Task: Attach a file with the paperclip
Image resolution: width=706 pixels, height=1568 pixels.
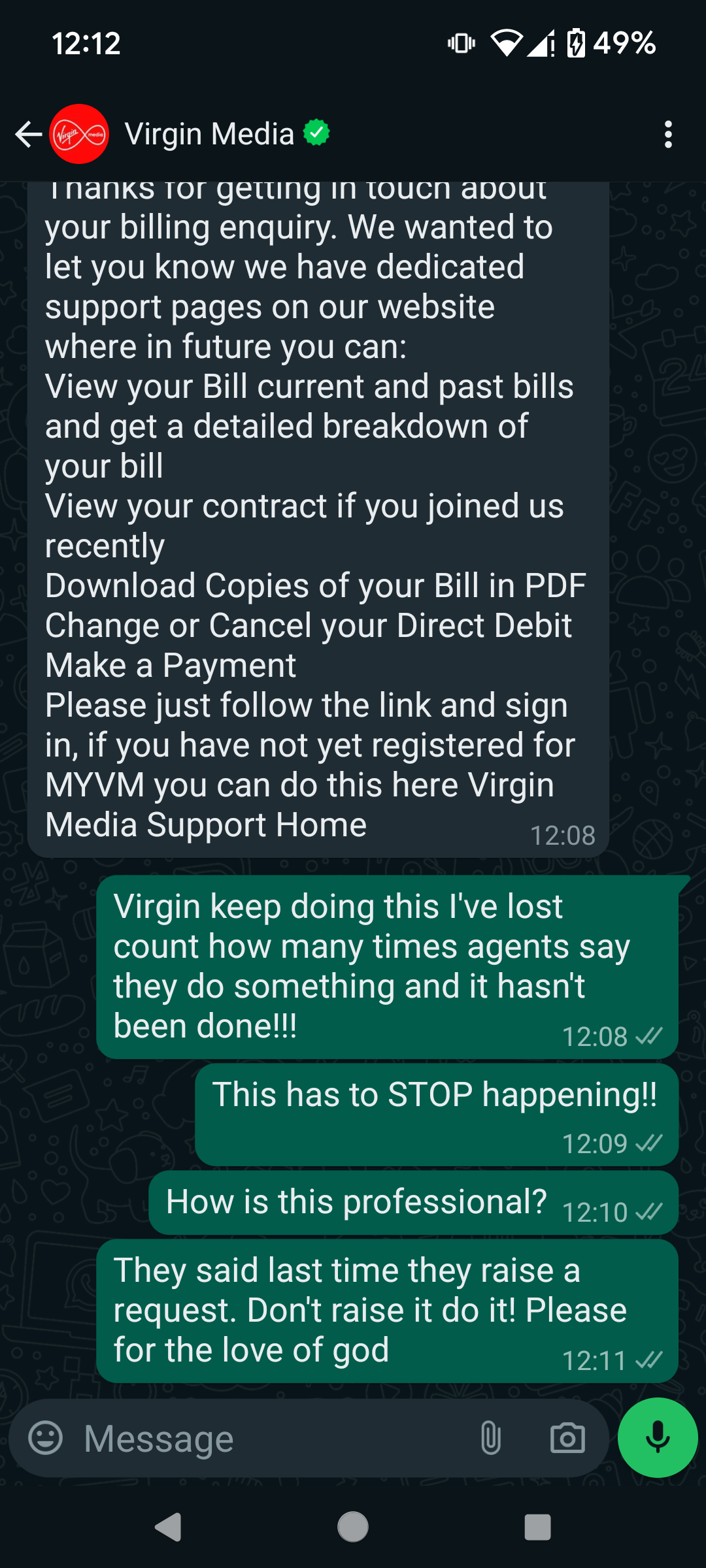Action: pos(490,1438)
